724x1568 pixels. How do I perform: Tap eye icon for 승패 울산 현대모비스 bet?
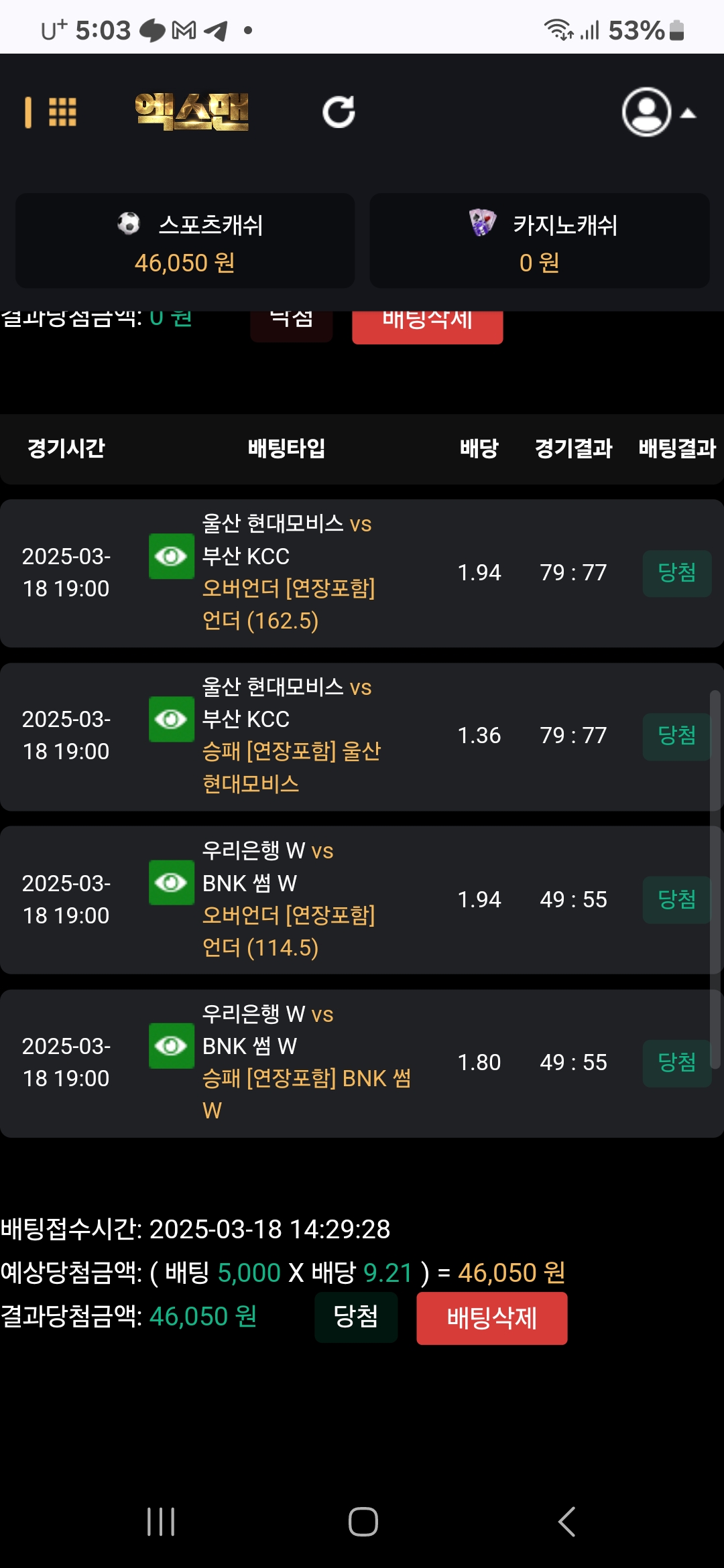(172, 719)
